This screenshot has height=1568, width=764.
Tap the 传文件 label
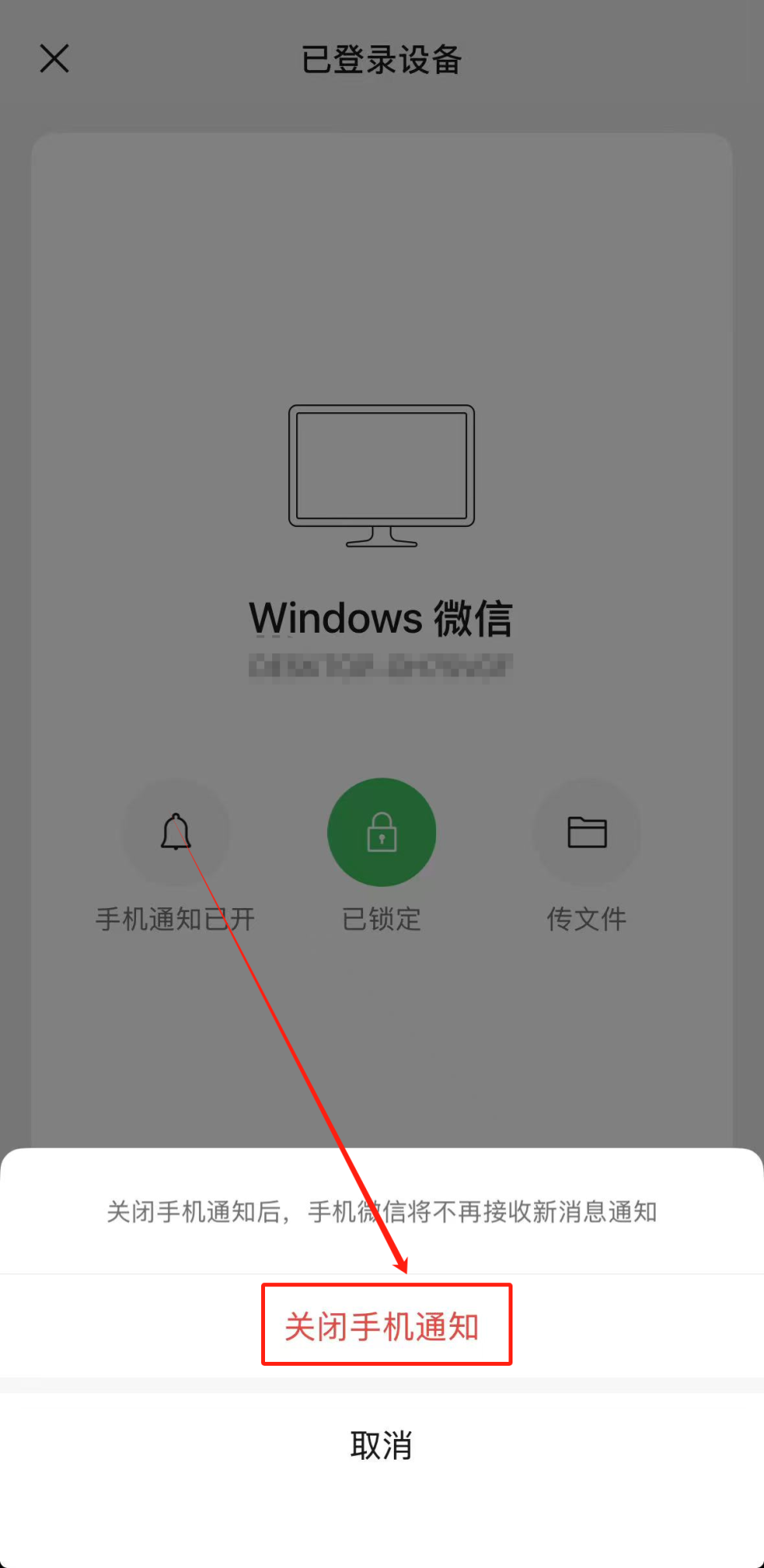(587, 919)
